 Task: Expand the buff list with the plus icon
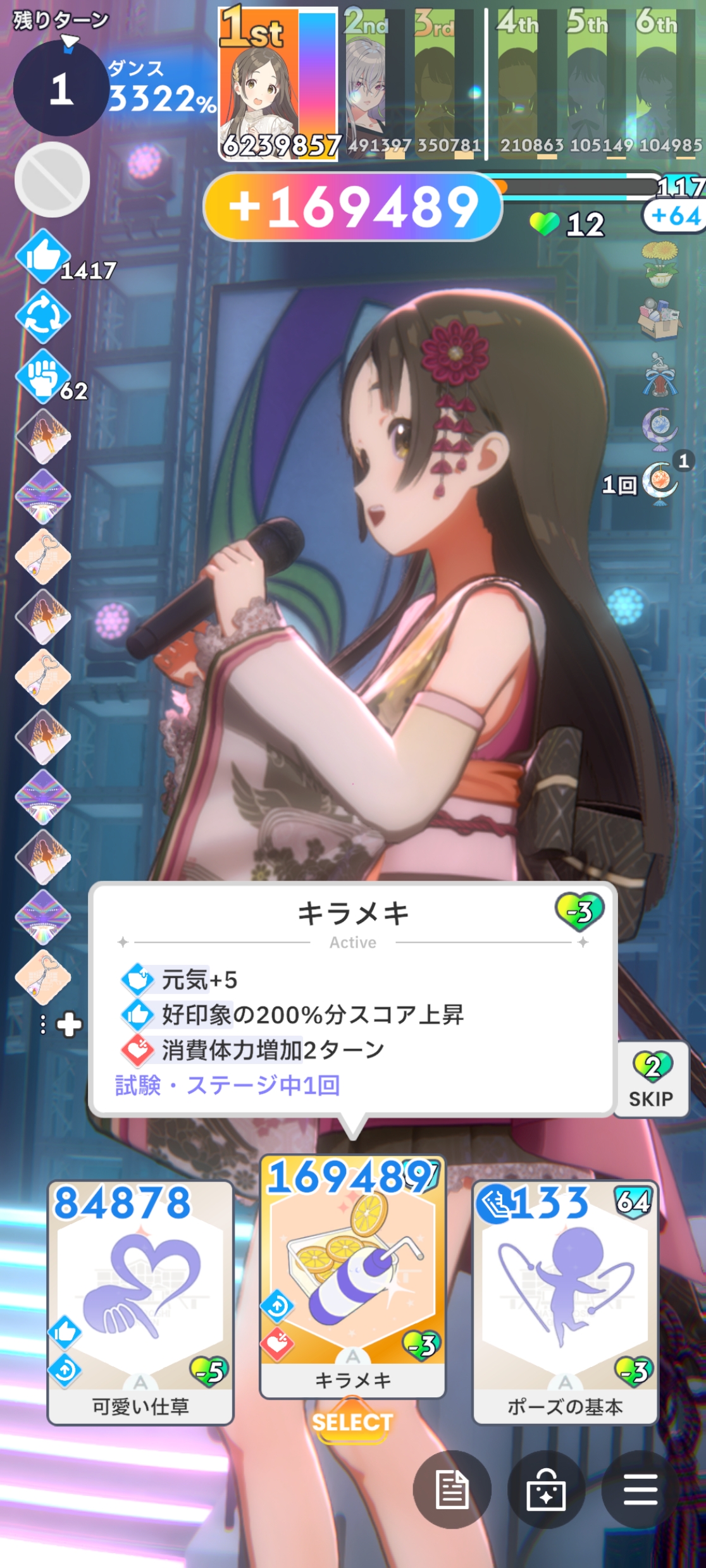[68, 1025]
